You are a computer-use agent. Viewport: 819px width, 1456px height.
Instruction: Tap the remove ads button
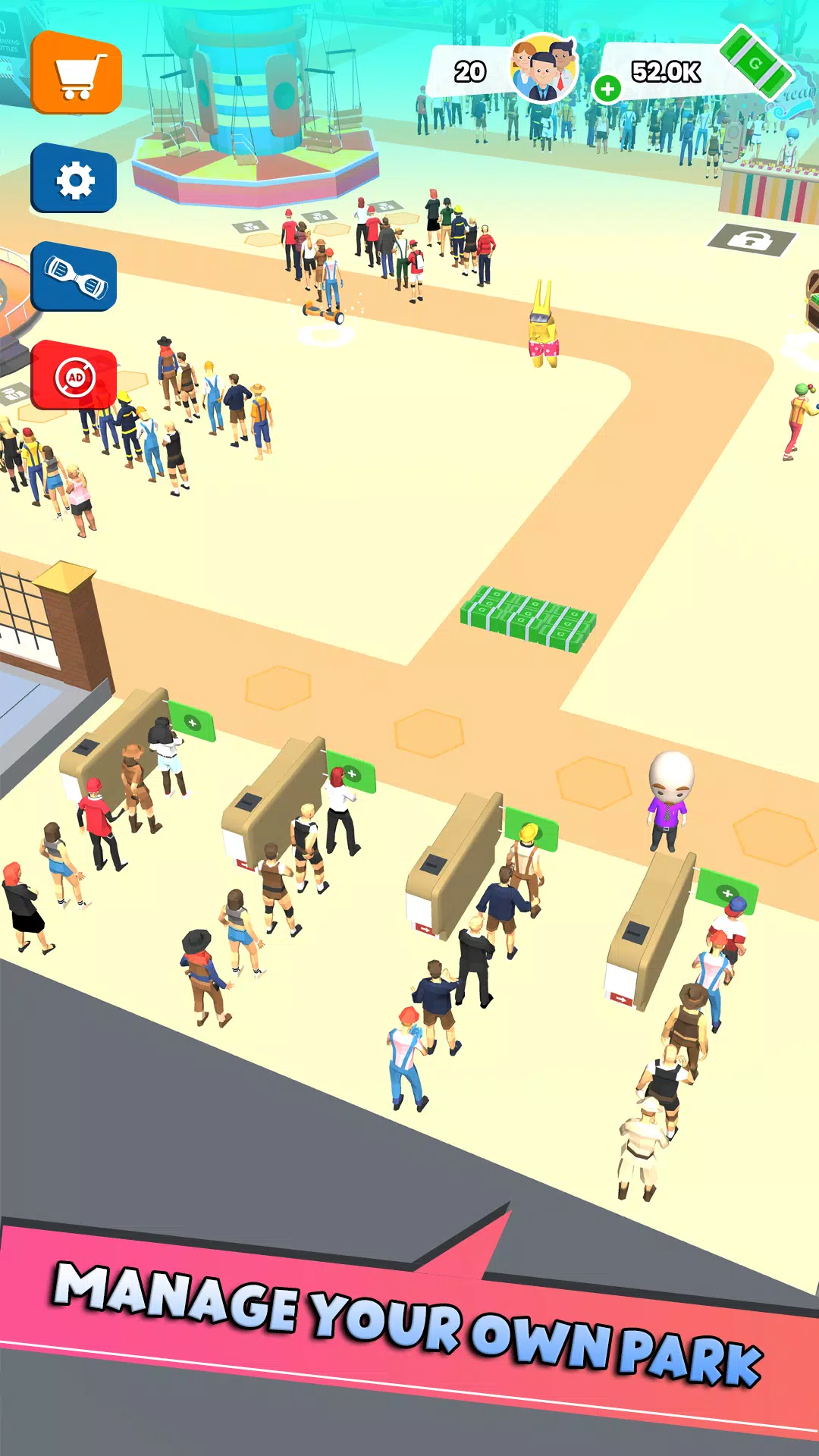coord(74,377)
